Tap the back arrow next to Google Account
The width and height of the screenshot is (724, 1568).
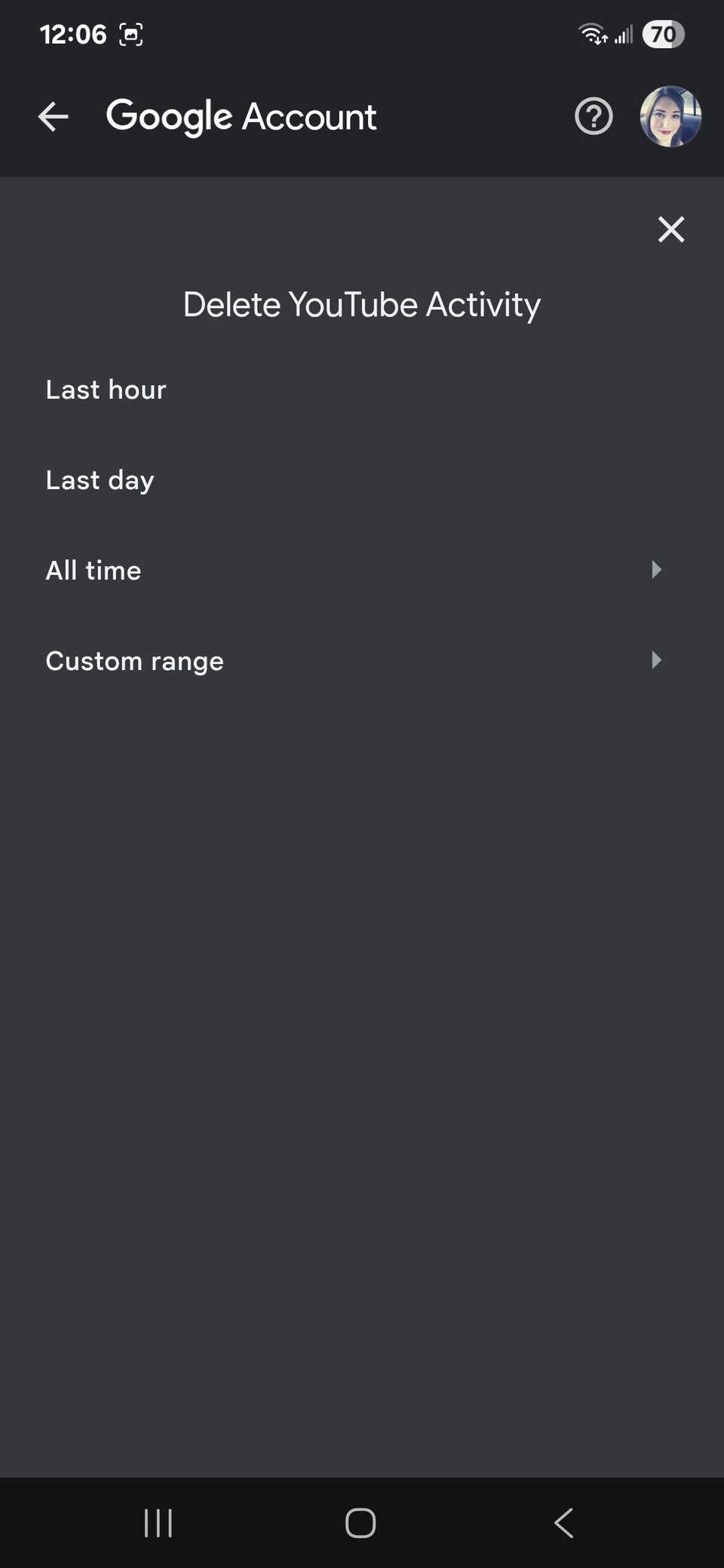pyautogui.click(x=53, y=116)
